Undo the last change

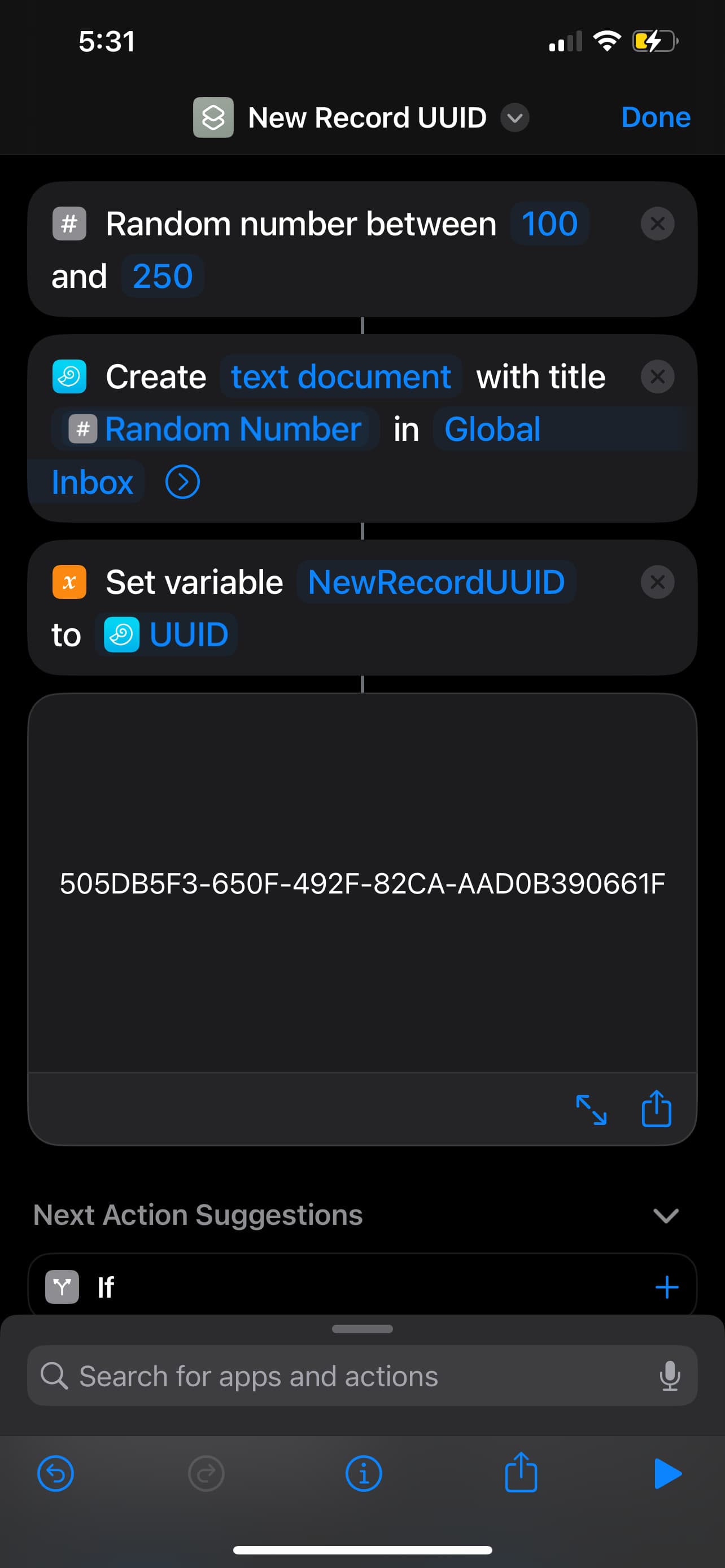(55, 1474)
